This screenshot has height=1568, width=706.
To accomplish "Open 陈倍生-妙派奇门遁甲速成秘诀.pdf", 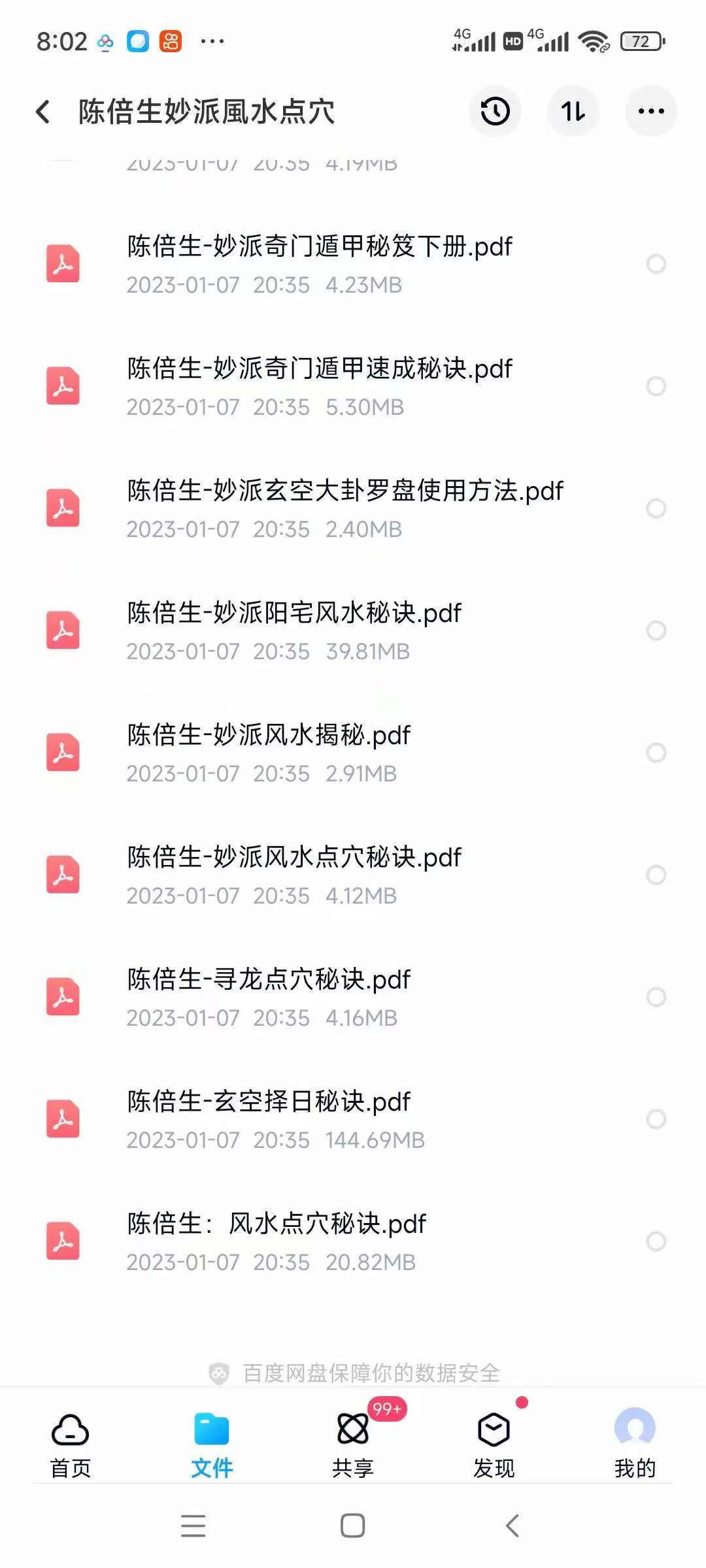I will point(318,369).
